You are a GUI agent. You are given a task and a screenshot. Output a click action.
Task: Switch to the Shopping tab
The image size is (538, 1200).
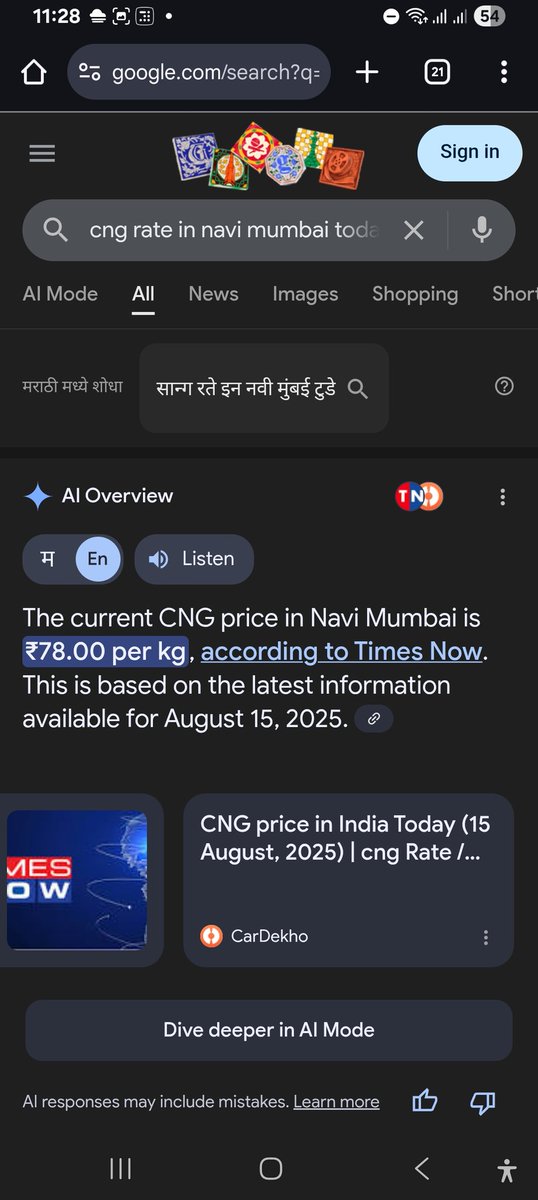(415, 294)
